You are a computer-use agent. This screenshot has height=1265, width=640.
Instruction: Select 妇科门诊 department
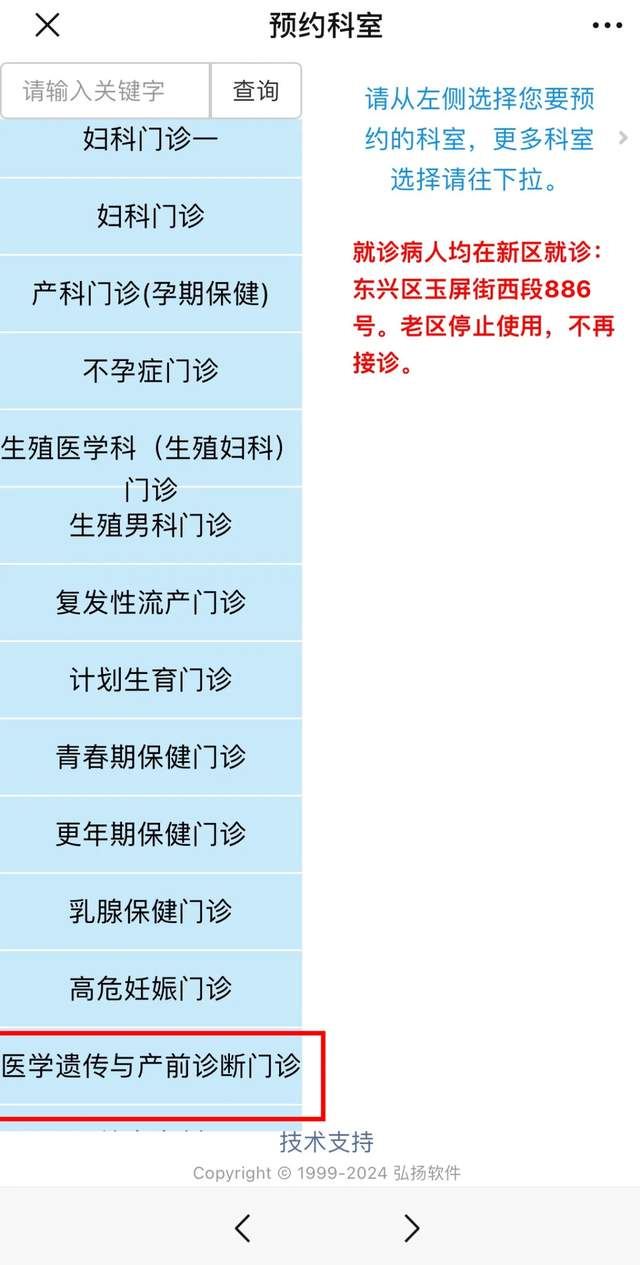click(150, 216)
